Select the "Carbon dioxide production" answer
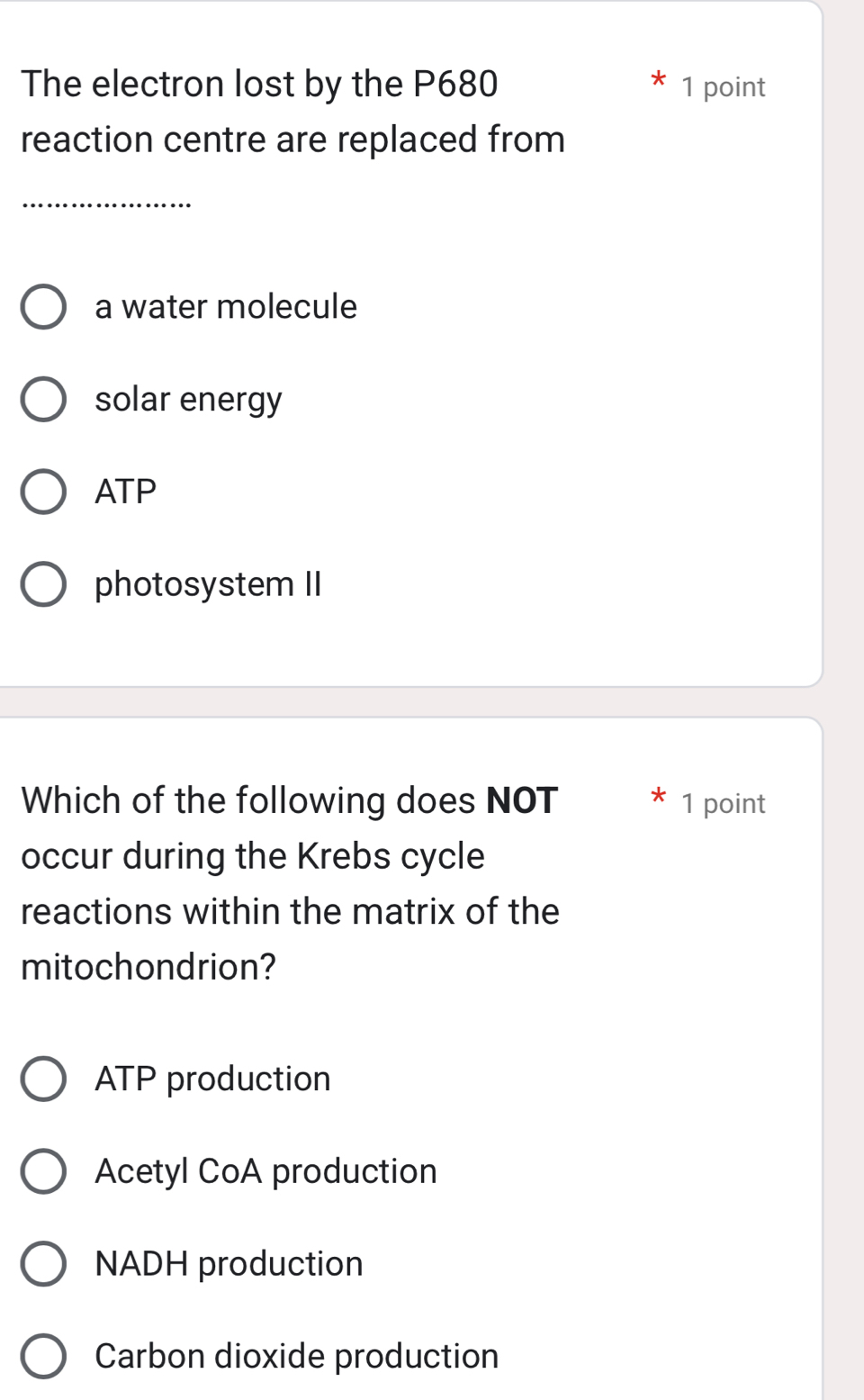The height and width of the screenshot is (1400, 864). click(x=43, y=1356)
